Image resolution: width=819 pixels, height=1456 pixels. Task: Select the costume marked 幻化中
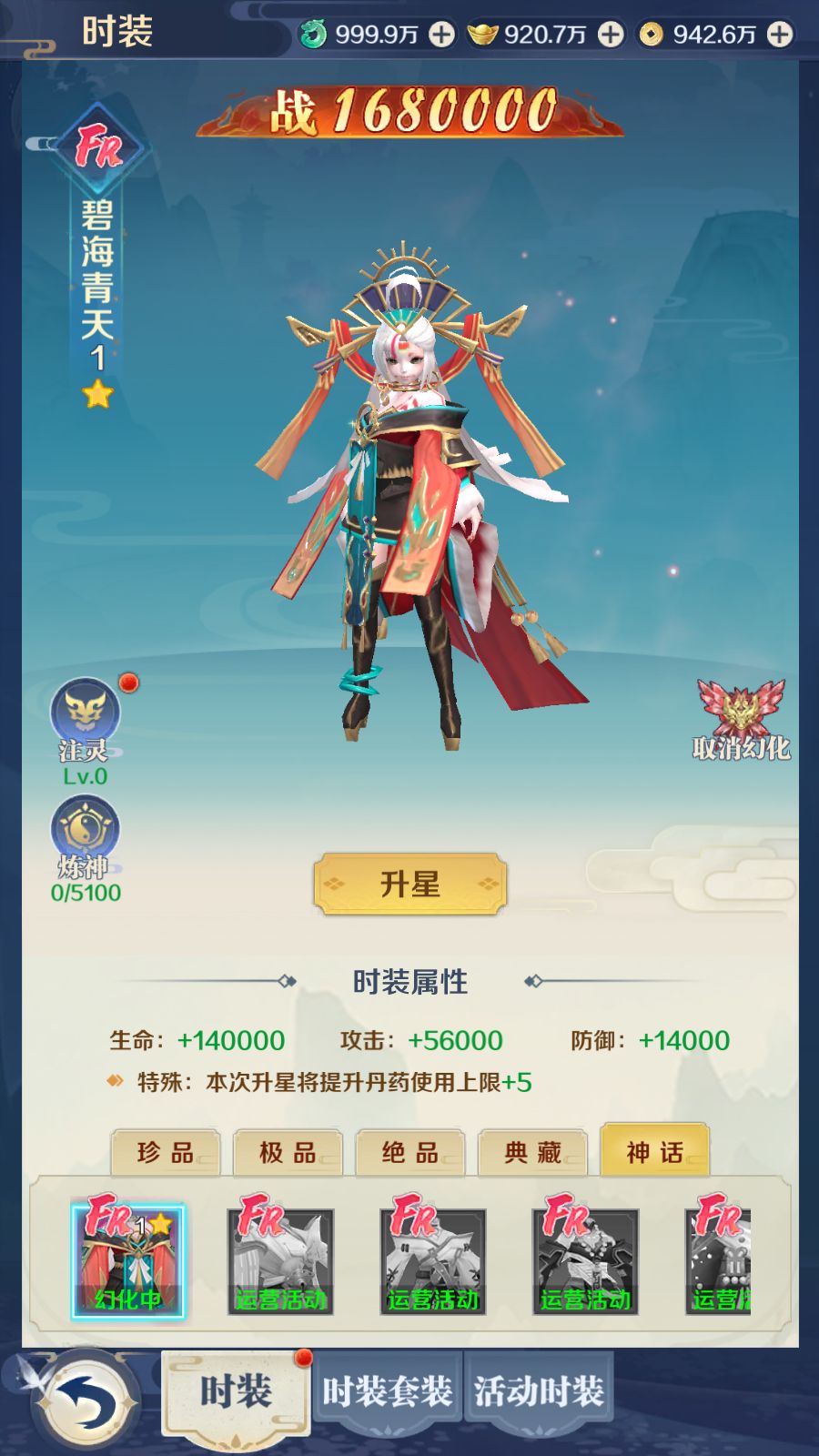(128, 1261)
